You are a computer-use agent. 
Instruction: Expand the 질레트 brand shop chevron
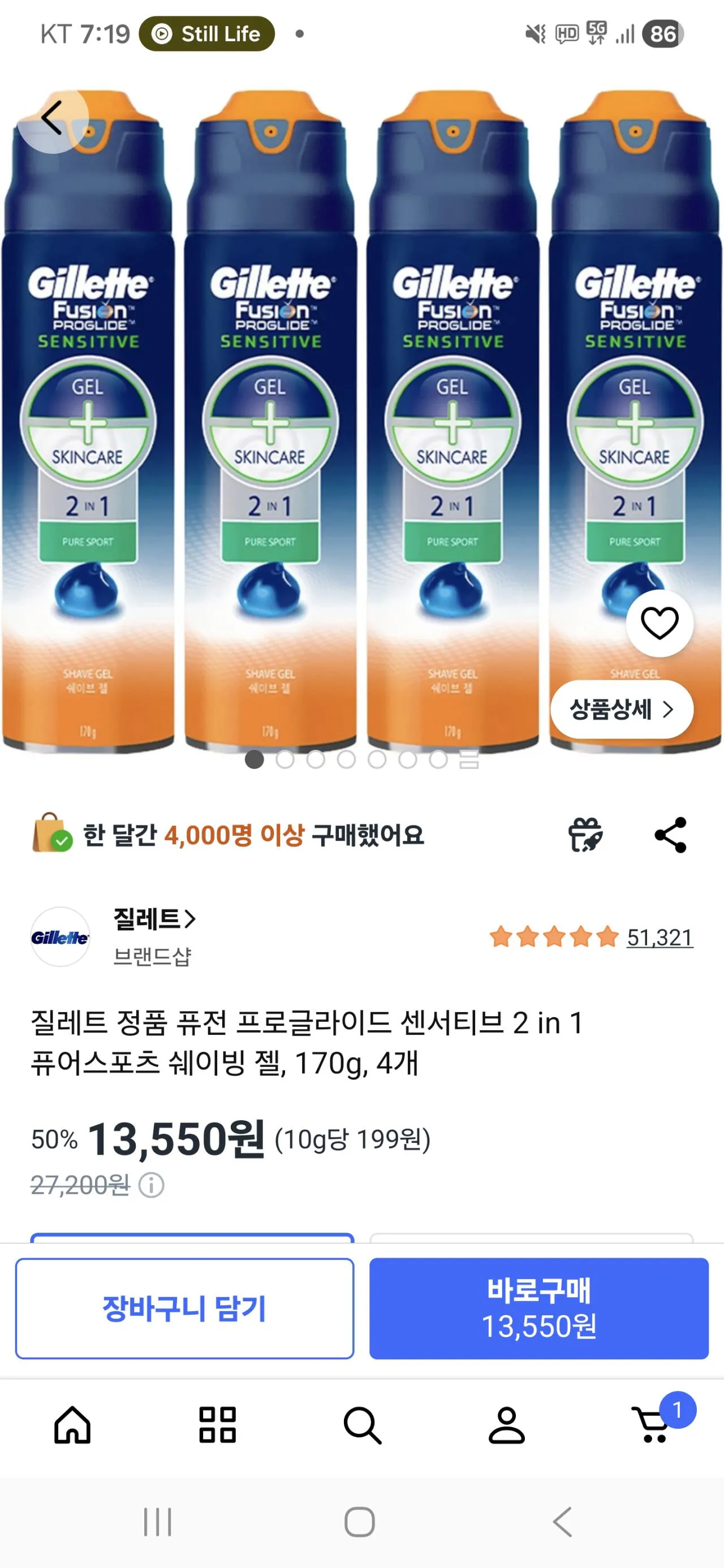193,920
